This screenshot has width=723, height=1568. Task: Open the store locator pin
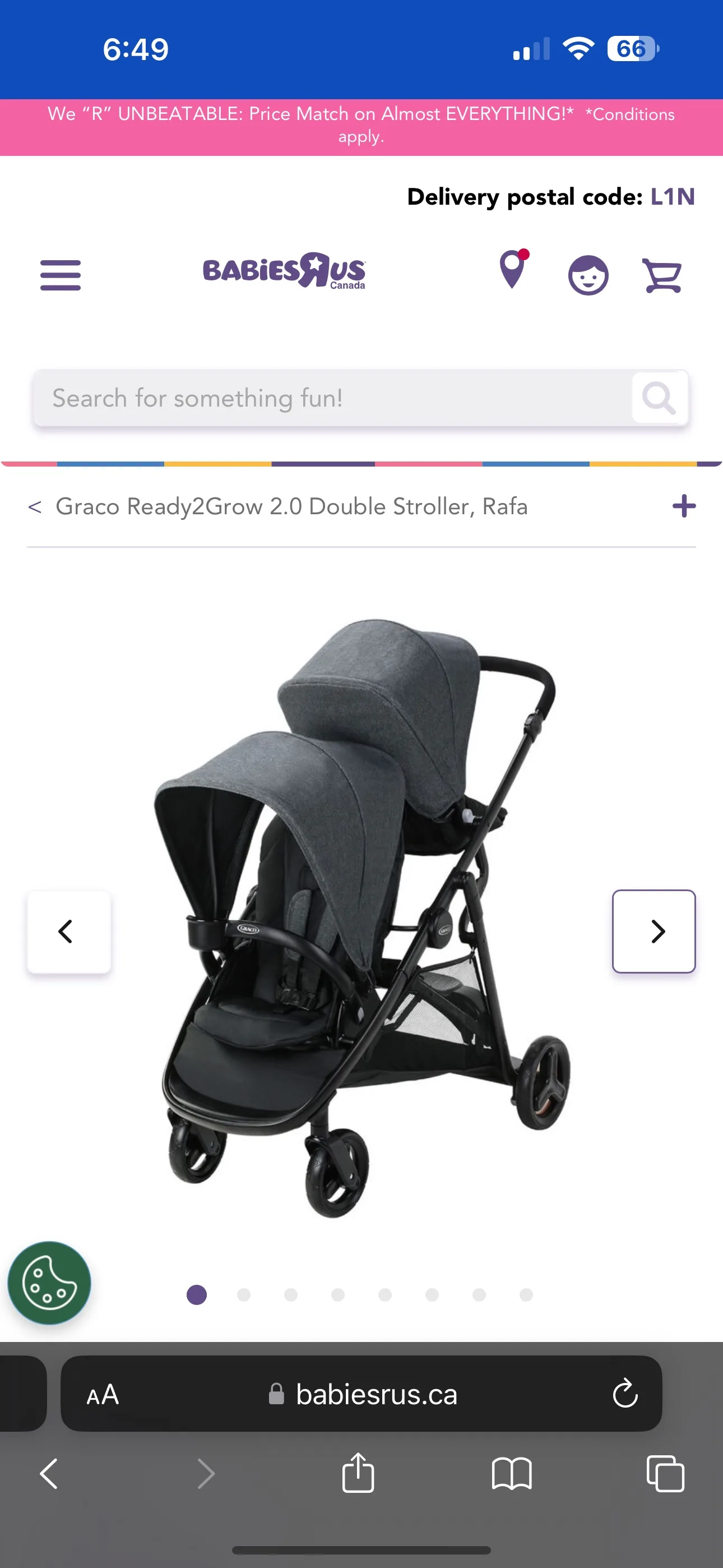click(513, 269)
